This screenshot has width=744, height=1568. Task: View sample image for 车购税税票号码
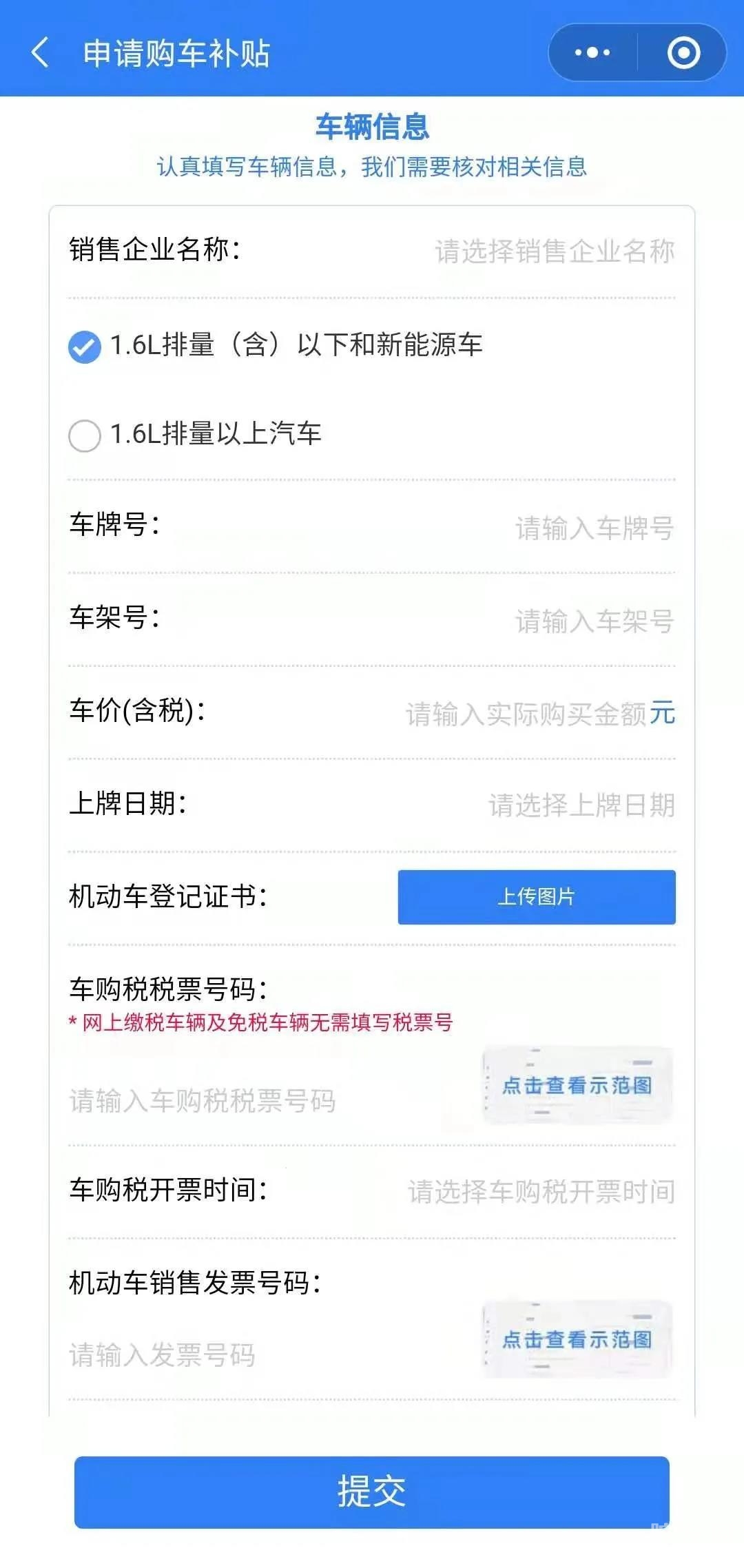[577, 1086]
